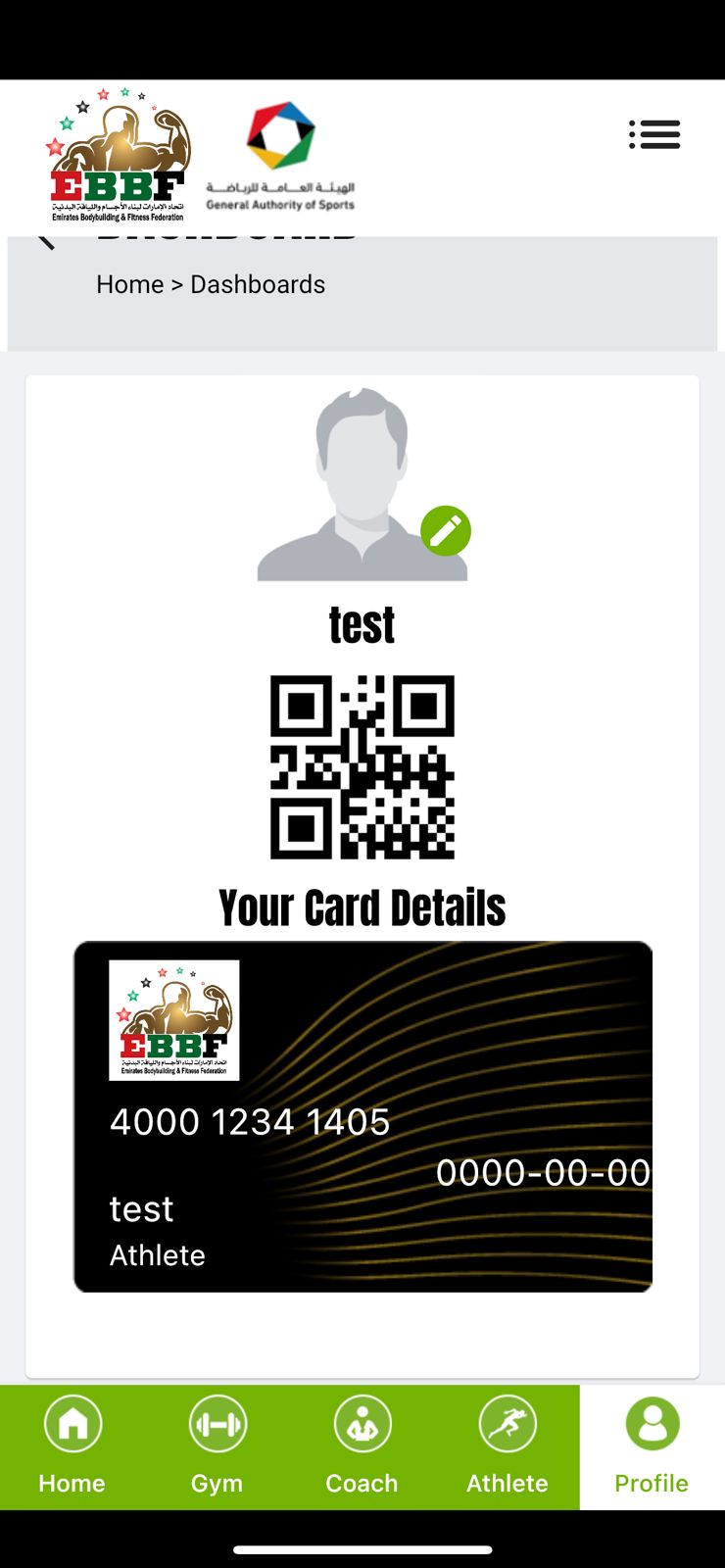Switch to the Coach tab

tap(362, 1445)
